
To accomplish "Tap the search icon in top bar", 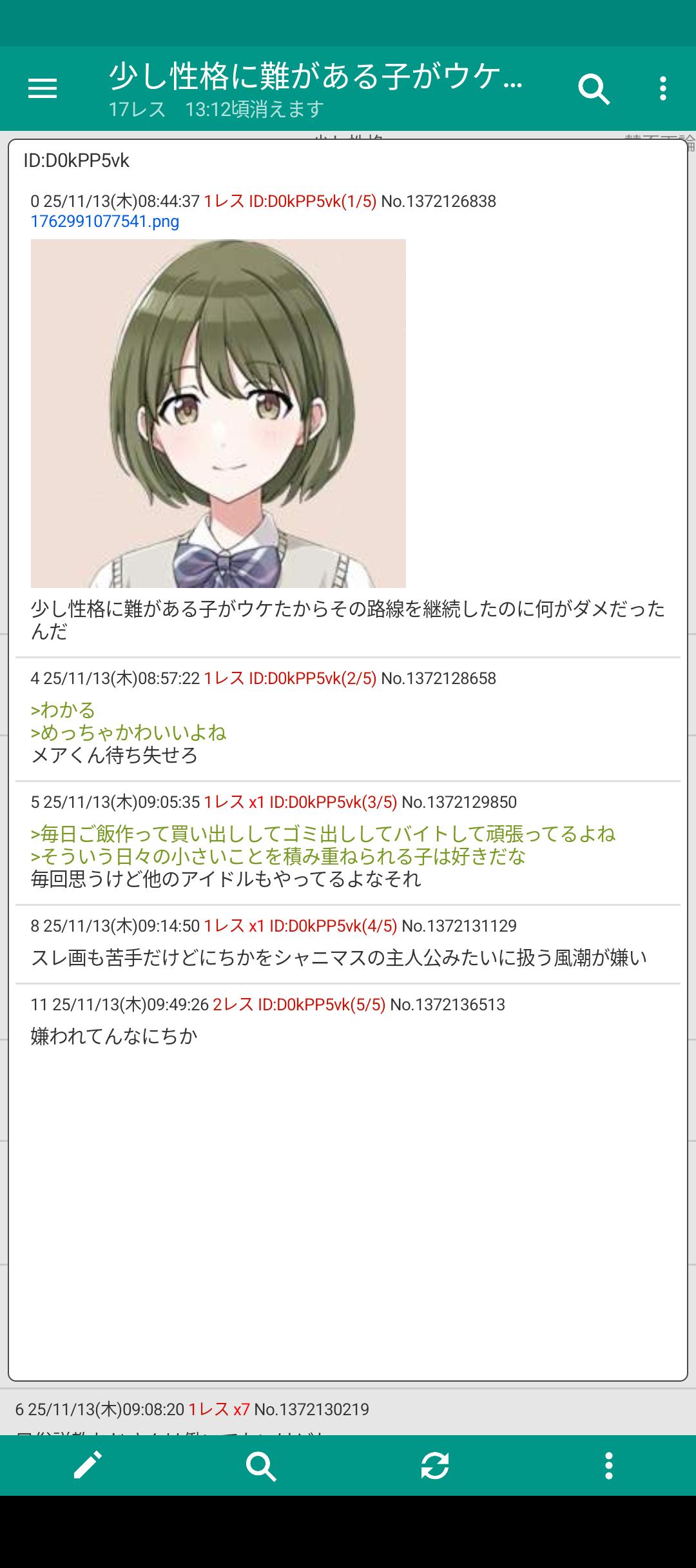I will click(x=594, y=89).
